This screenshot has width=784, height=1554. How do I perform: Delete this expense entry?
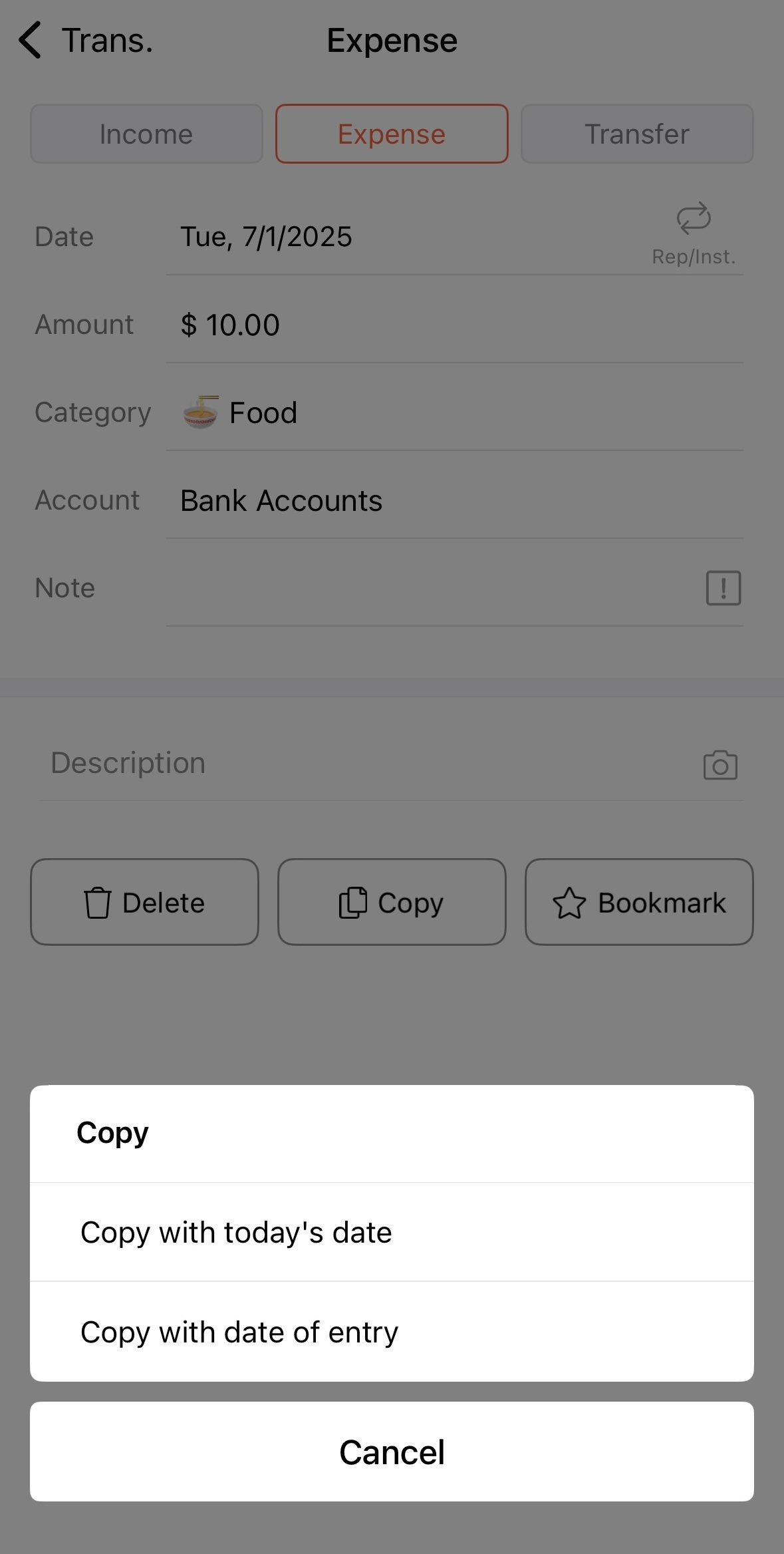click(x=144, y=902)
